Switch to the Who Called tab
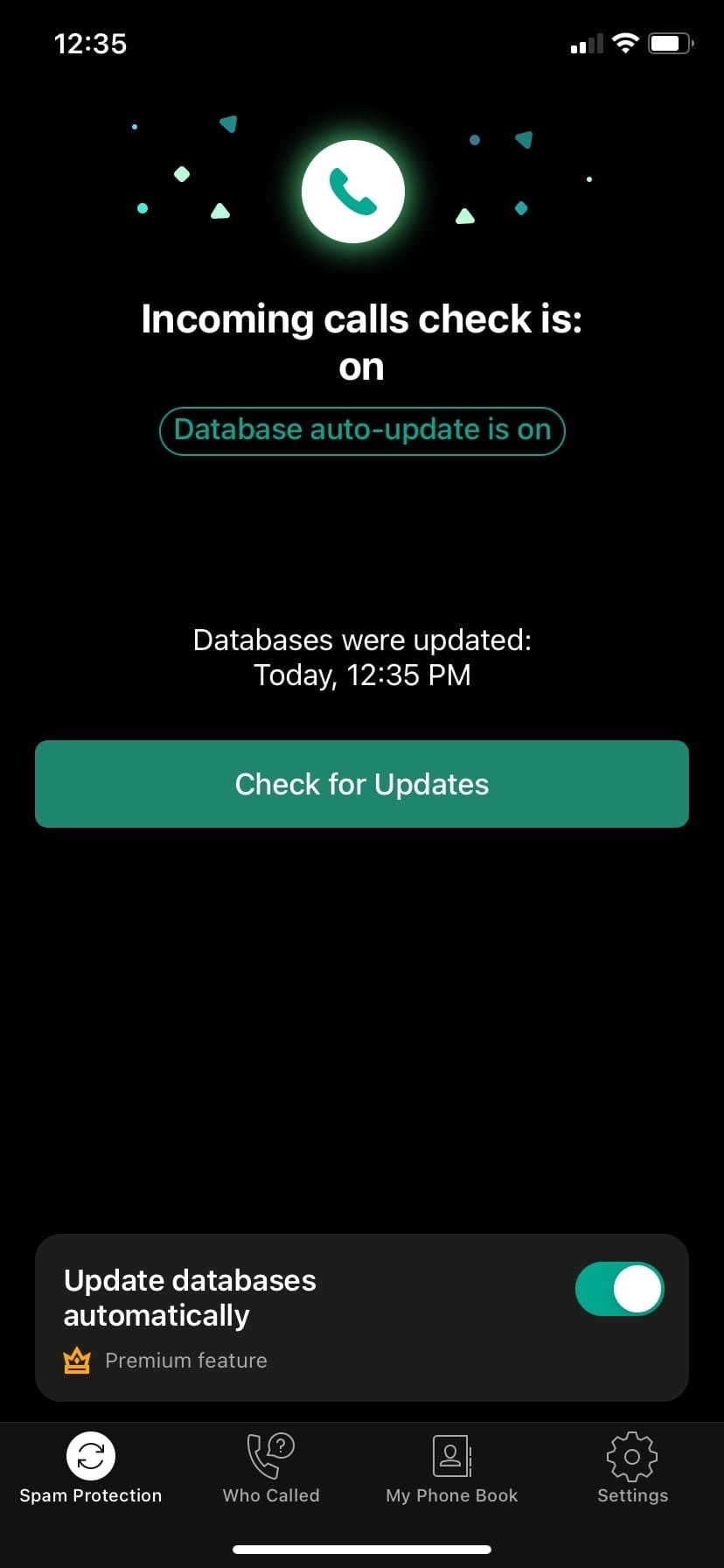 click(271, 1469)
